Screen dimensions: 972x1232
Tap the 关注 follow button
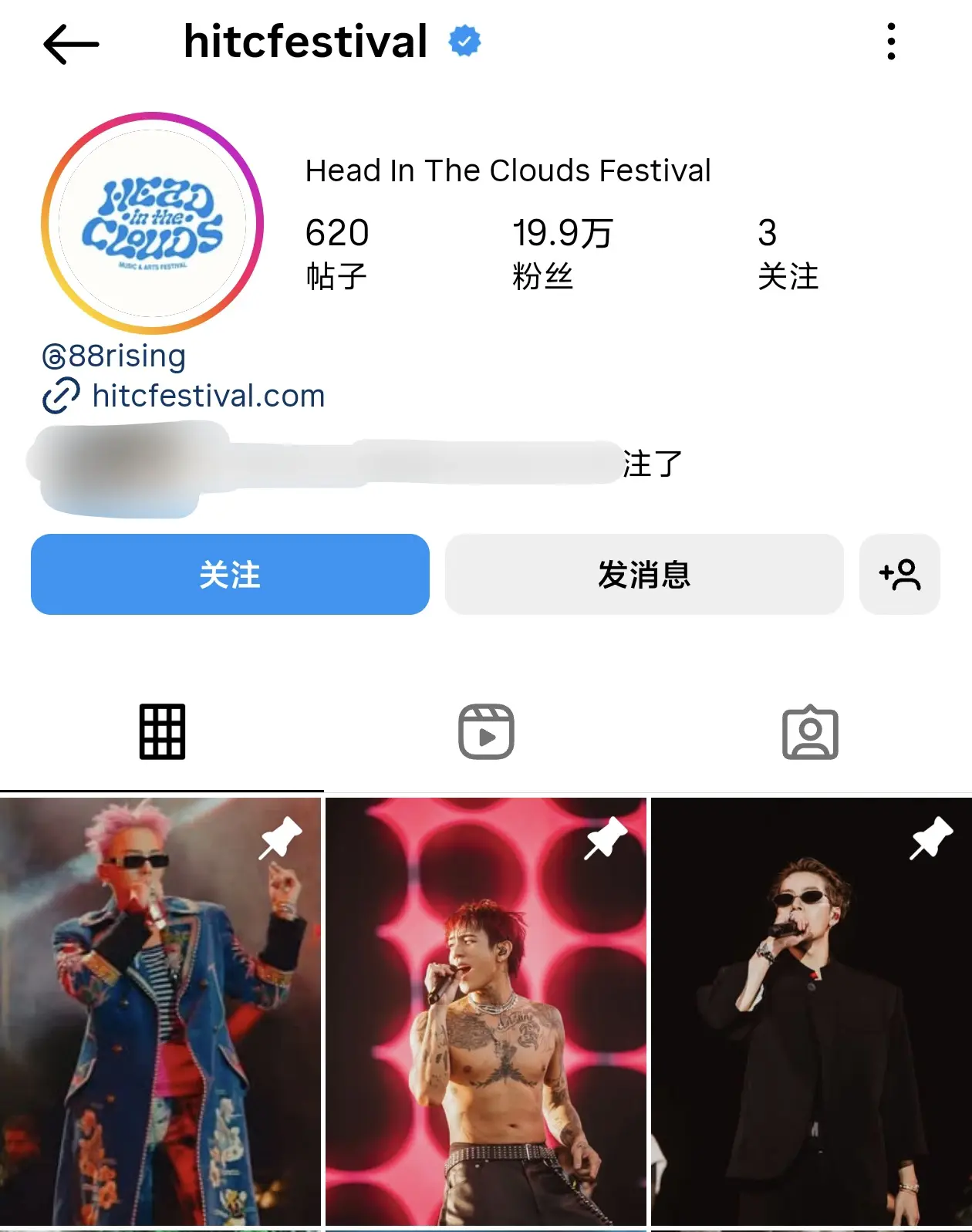click(x=229, y=575)
